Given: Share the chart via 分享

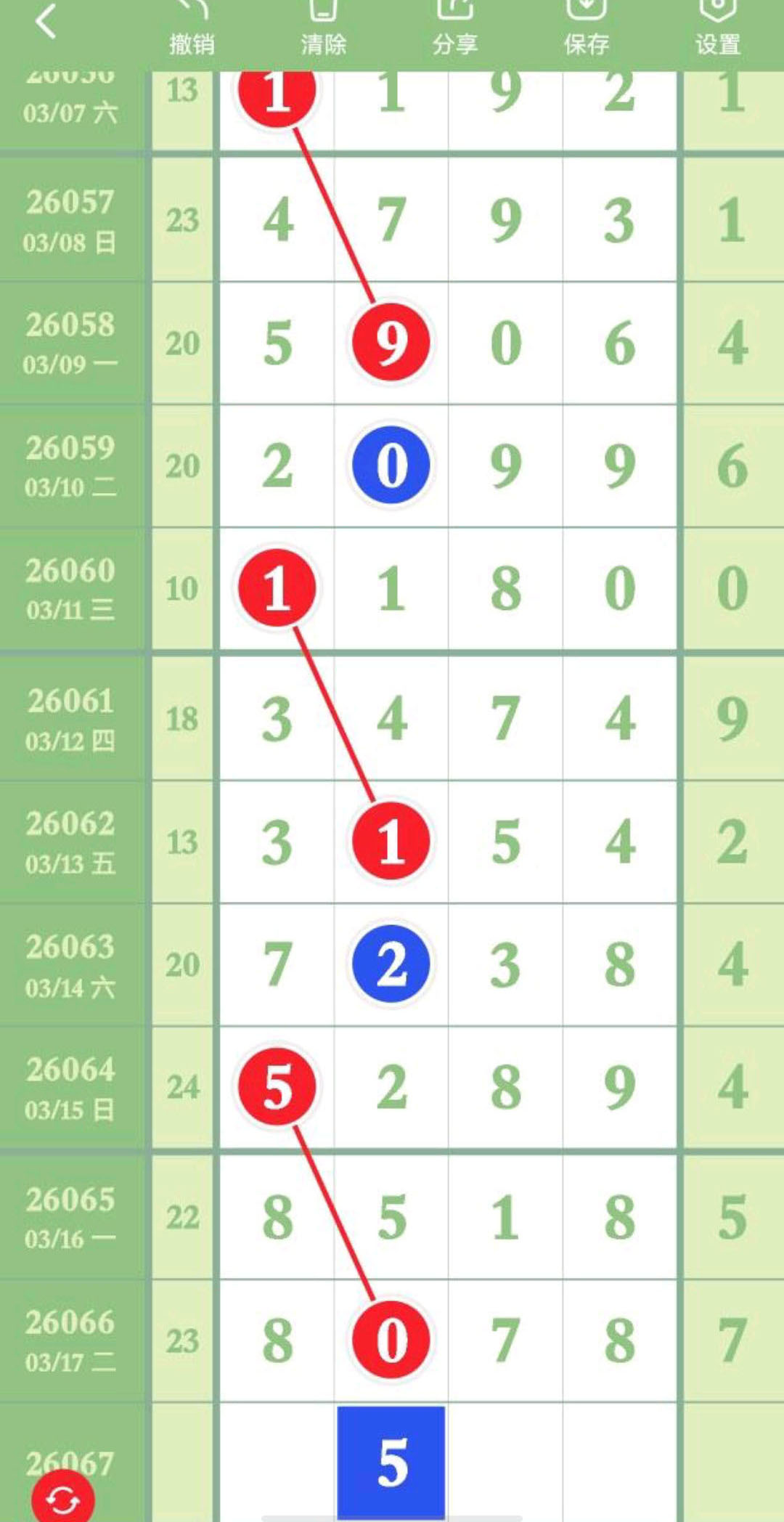Looking at the screenshot, I should click(455, 29).
